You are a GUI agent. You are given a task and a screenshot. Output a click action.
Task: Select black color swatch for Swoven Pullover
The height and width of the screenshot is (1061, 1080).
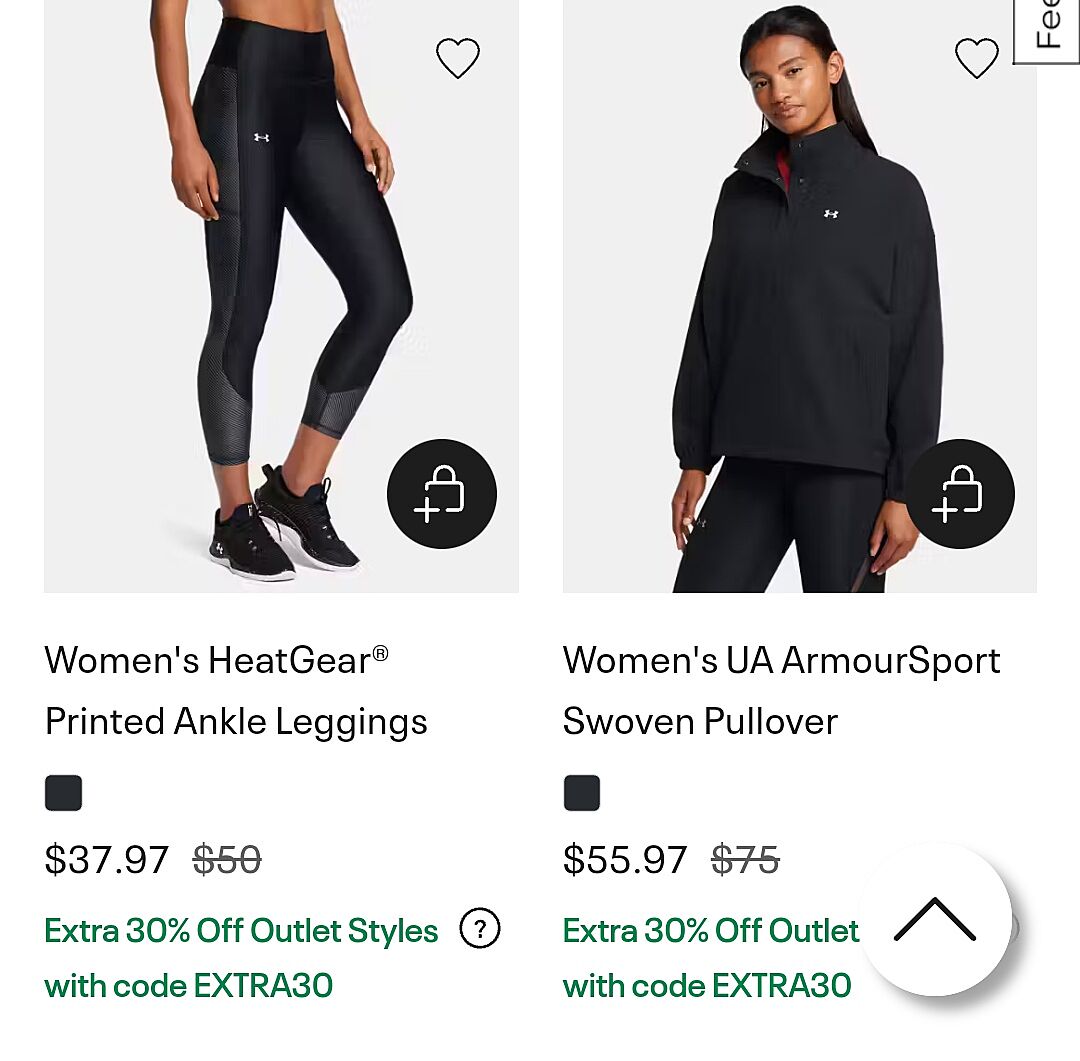point(581,793)
